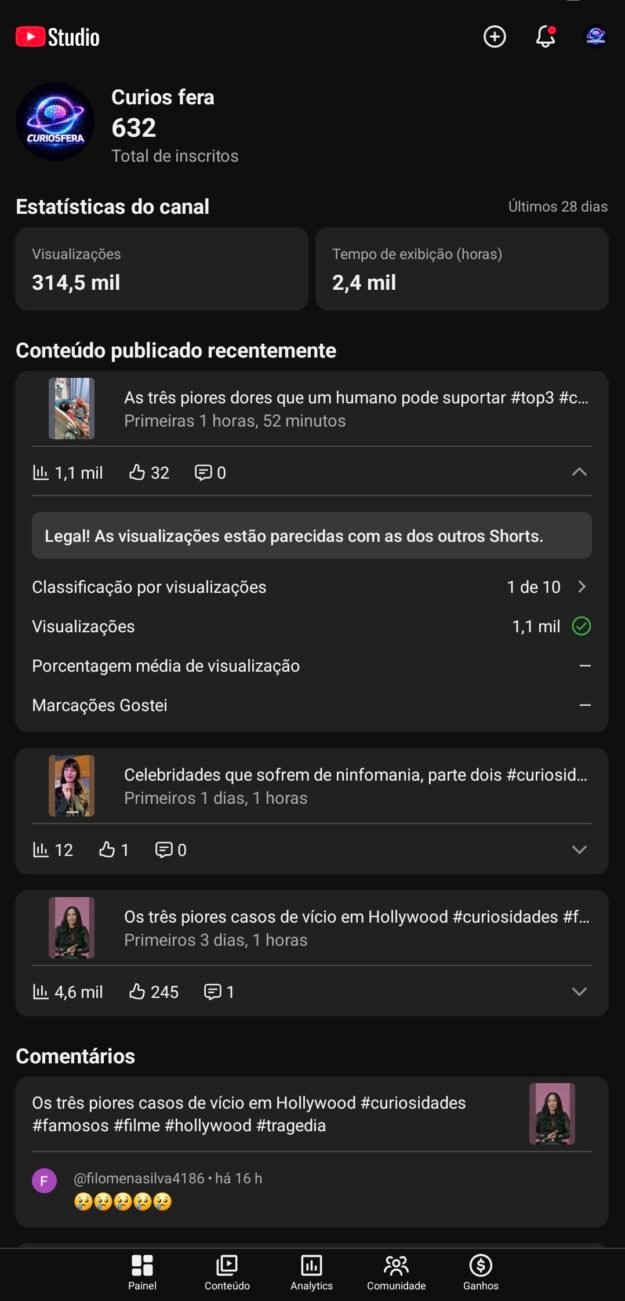The height and width of the screenshot is (1301, 625).
Task: Open the Tempo de exibição card
Action: [x=462, y=269]
